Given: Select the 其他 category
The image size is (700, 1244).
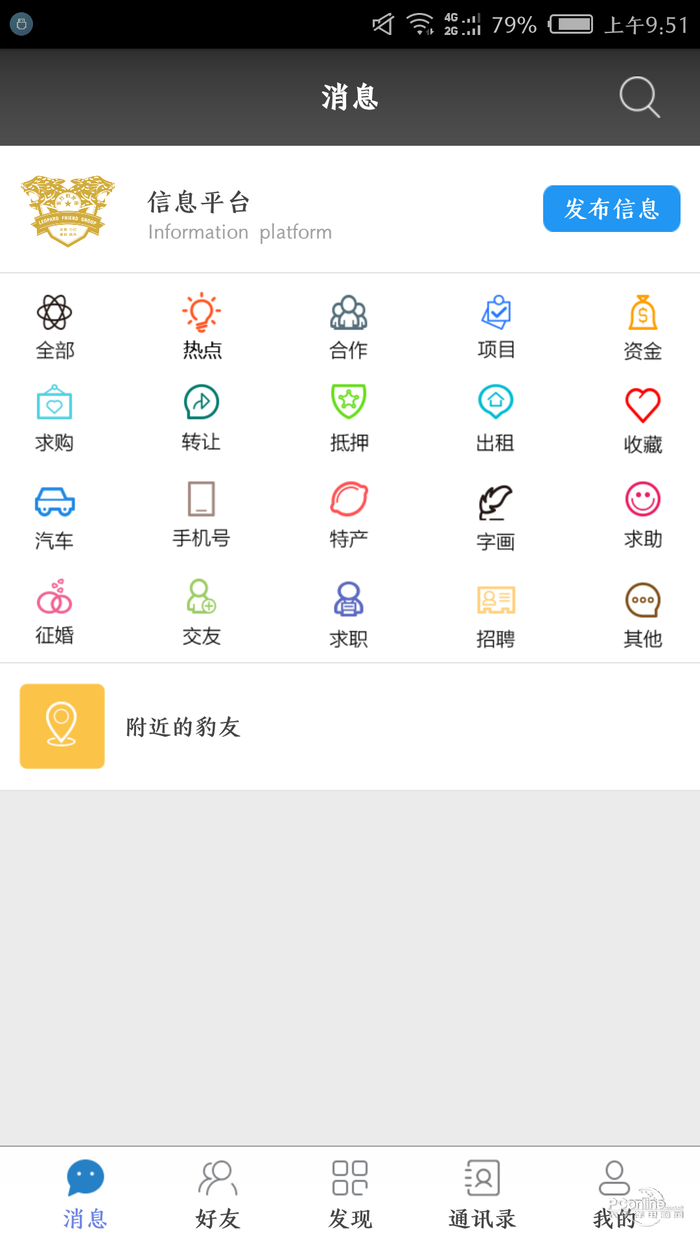Looking at the screenshot, I should 643,614.
